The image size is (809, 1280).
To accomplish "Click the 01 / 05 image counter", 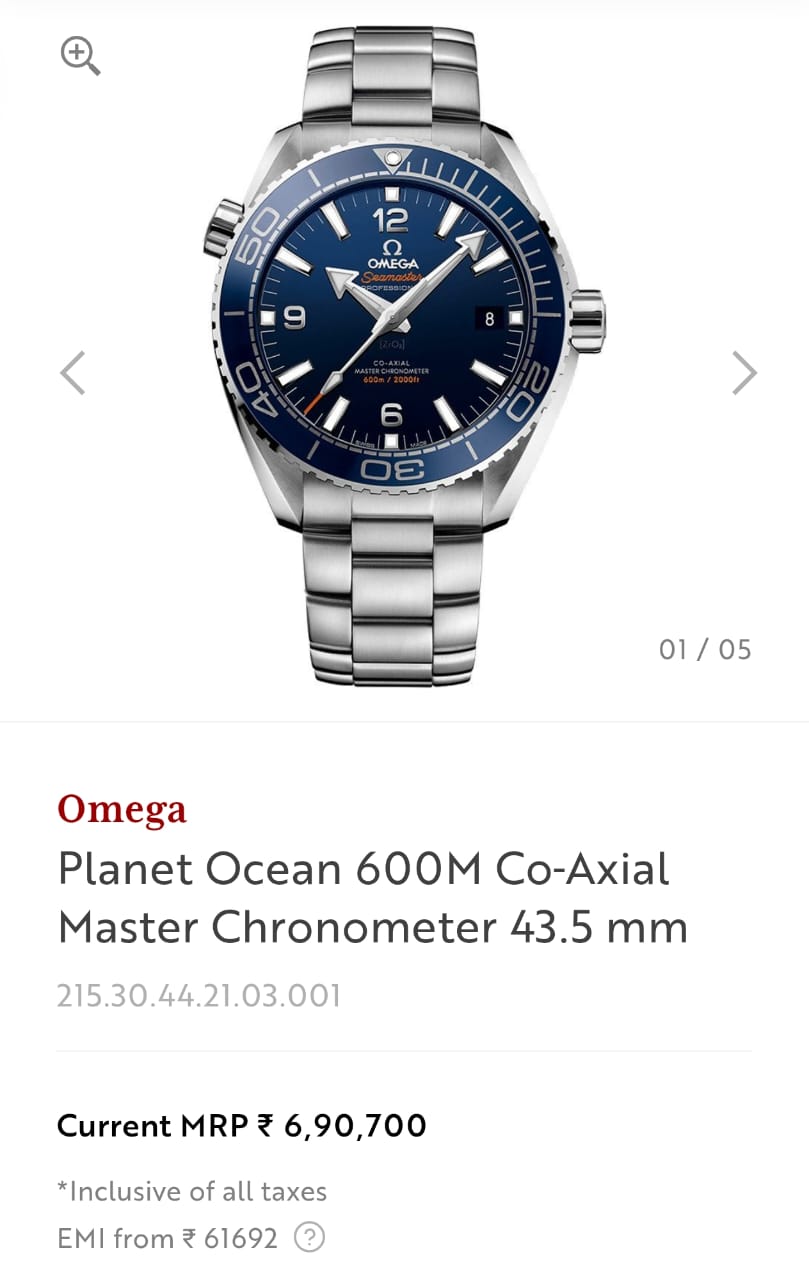I will tap(703, 649).
